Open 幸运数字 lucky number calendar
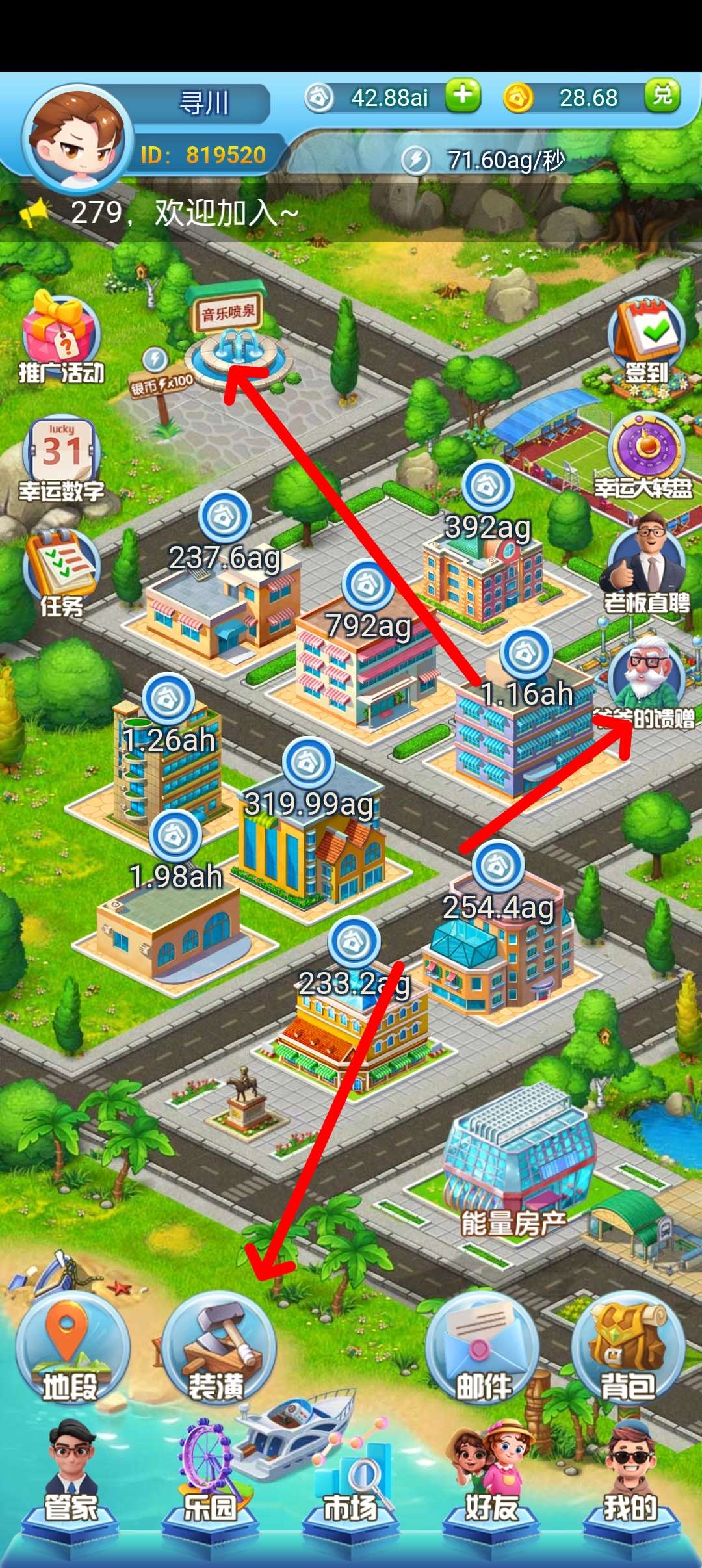This screenshot has height=1568, width=702. coord(61,455)
